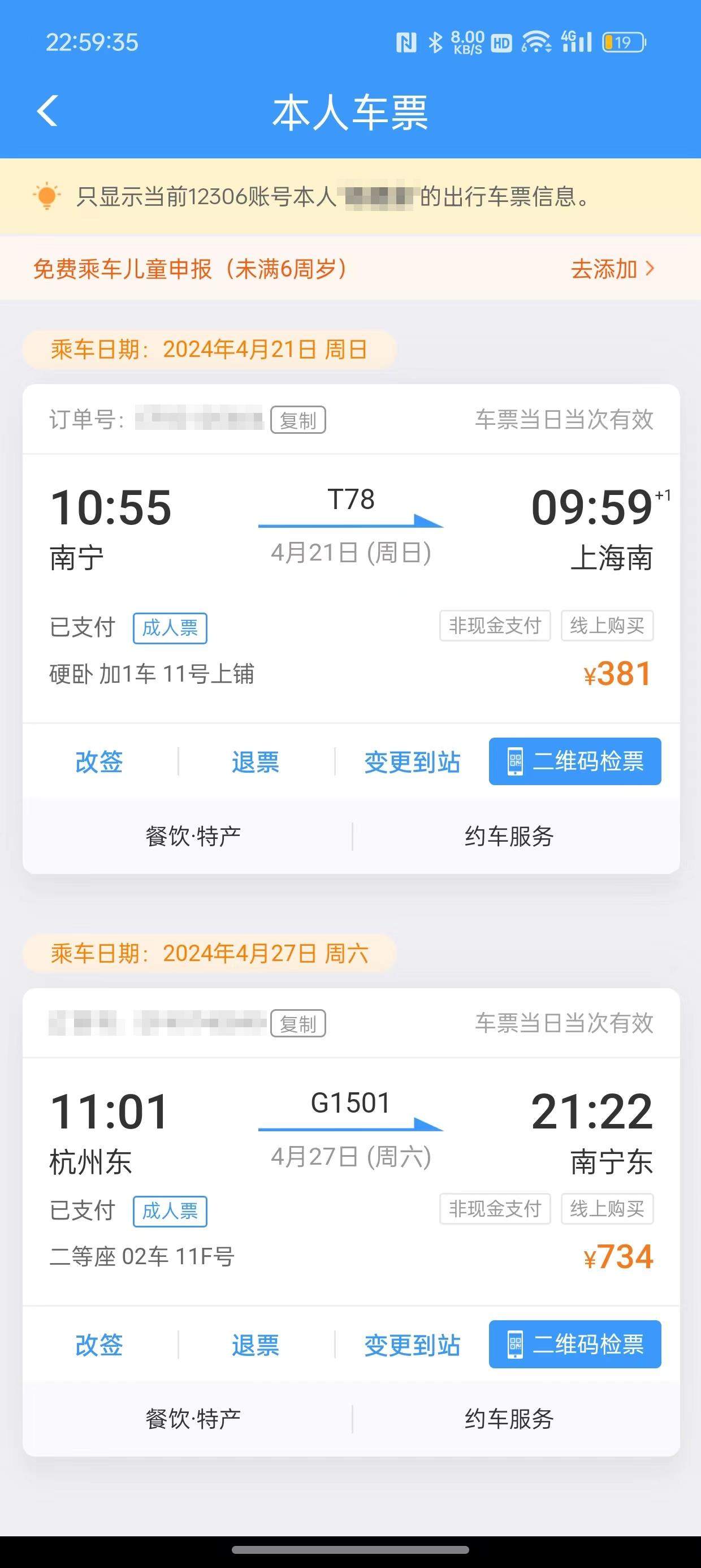The image size is (701, 1568).
Task: Tap the QR code icon on the T78 ticket
Action: (515, 761)
